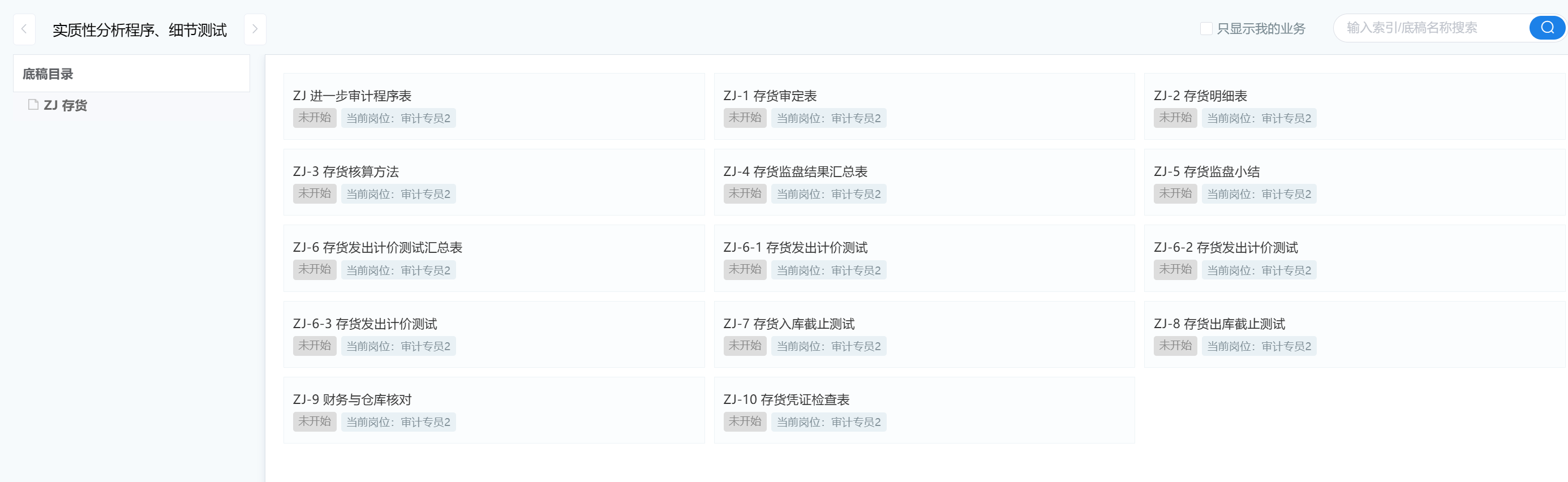Tap the blue search button
The height and width of the screenshot is (482, 1568).
click(1546, 28)
